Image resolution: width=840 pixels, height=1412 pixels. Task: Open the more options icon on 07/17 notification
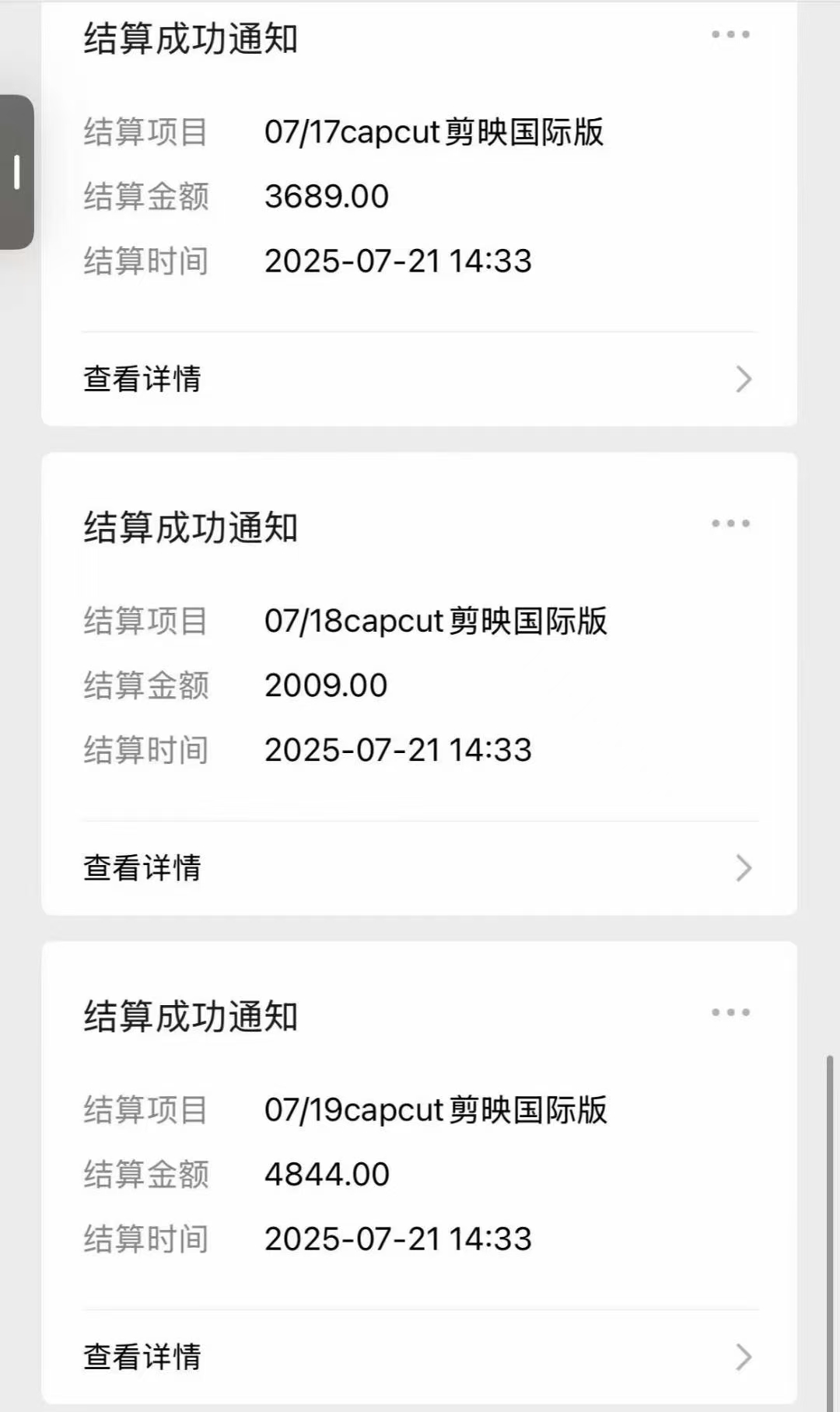click(730, 33)
